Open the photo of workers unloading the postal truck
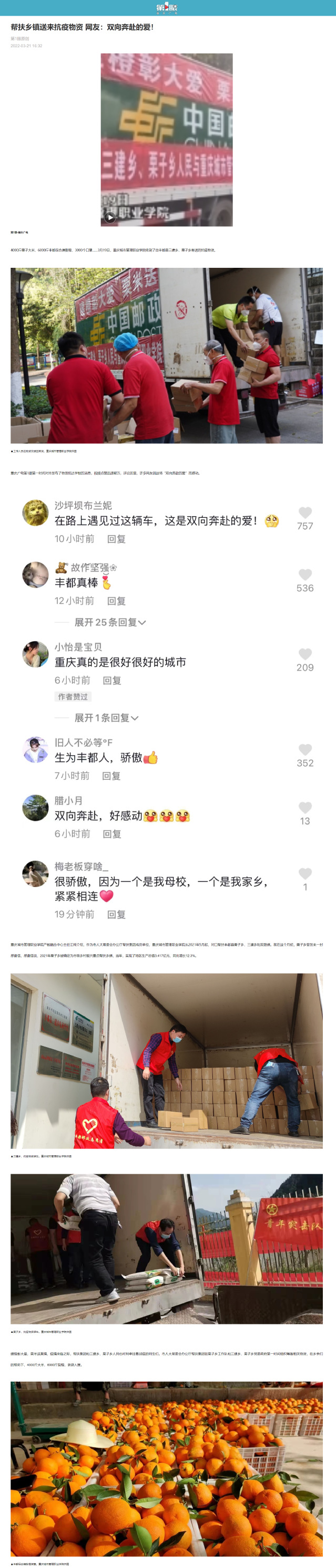The image size is (336, 1568). 167,356
